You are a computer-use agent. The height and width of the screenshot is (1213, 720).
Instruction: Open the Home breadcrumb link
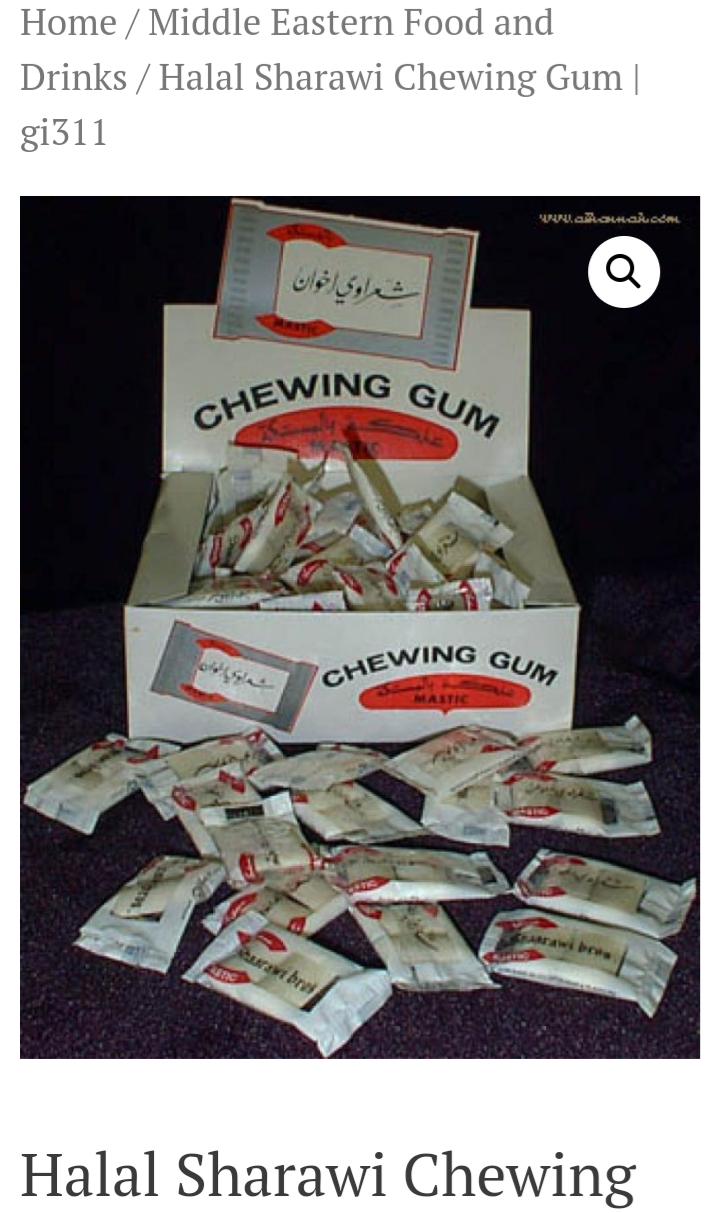click(68, 23)
